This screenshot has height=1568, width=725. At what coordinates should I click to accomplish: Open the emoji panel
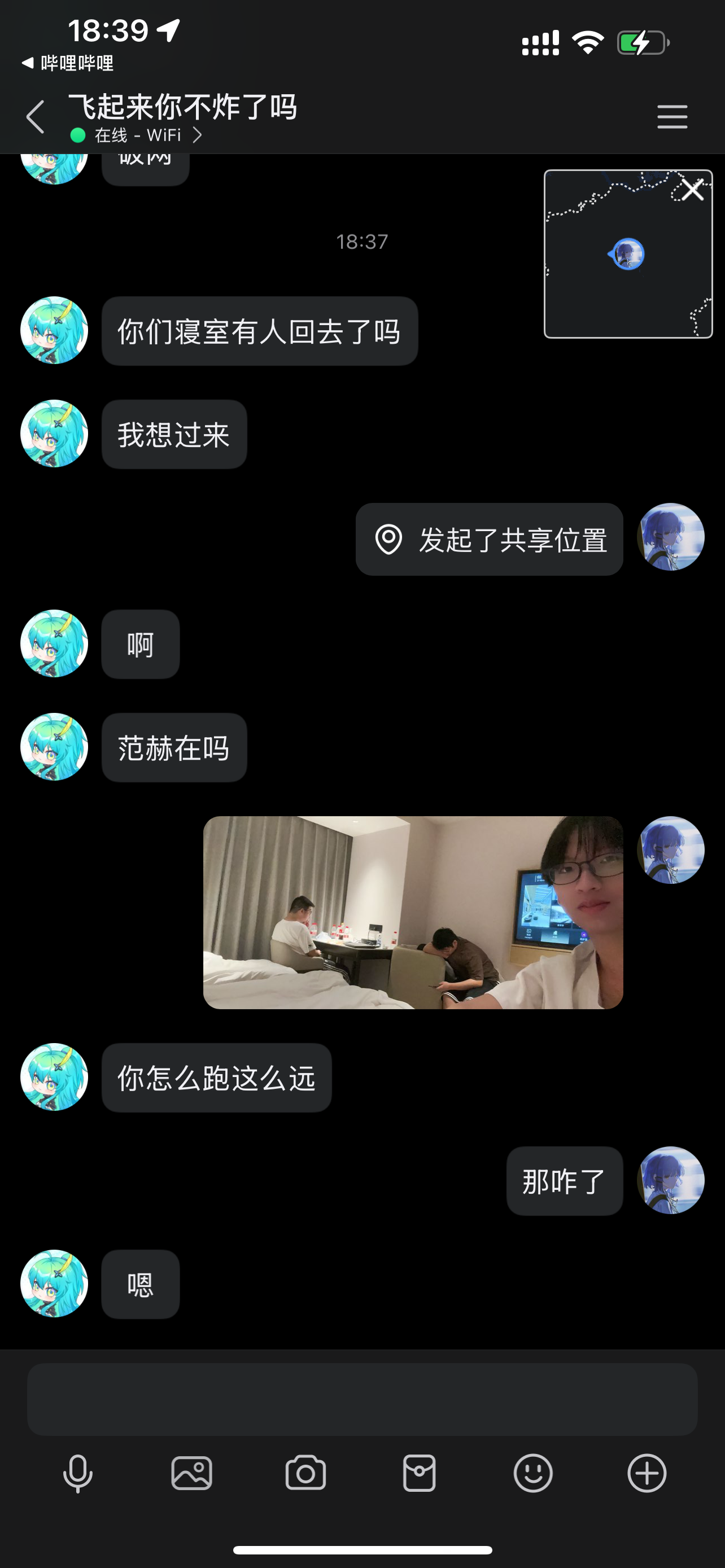pyautogui.click(x=533, y=1473)
